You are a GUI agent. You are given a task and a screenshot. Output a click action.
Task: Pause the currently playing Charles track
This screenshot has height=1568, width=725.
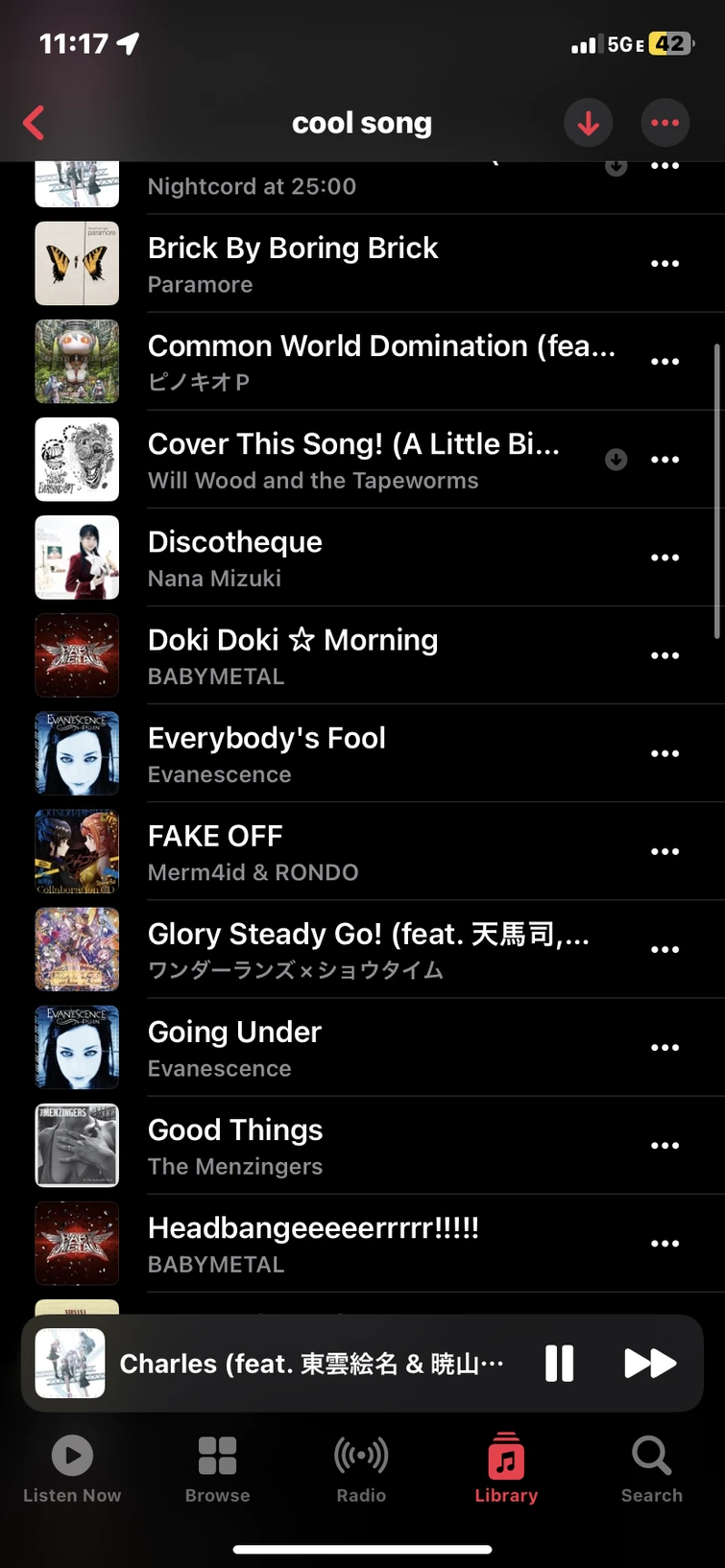560,1363
